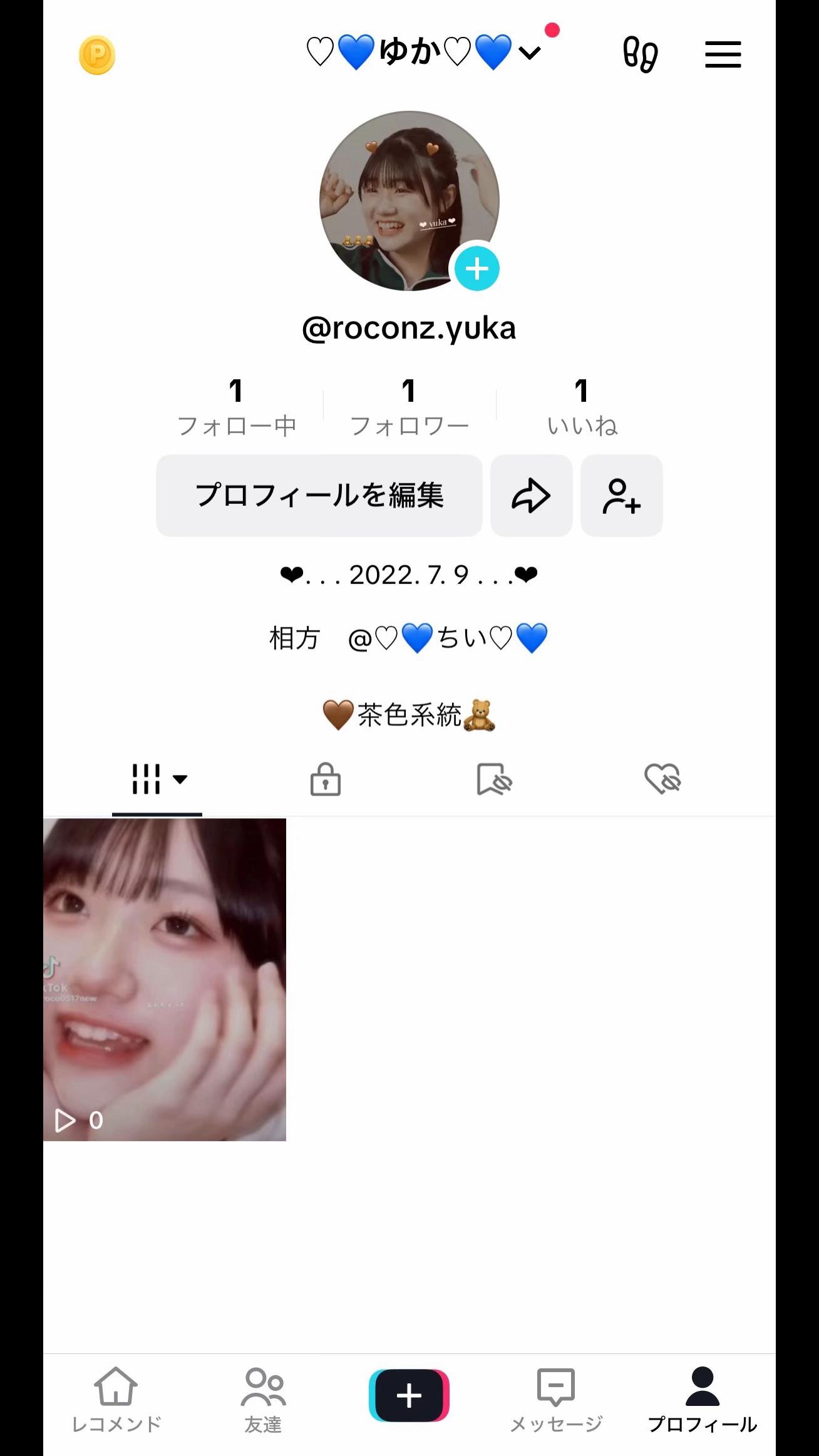The height and width of the screenshot is (1456, 819).
Task: Go to the レコメンド home tab
Action: tap(116, 1400)
